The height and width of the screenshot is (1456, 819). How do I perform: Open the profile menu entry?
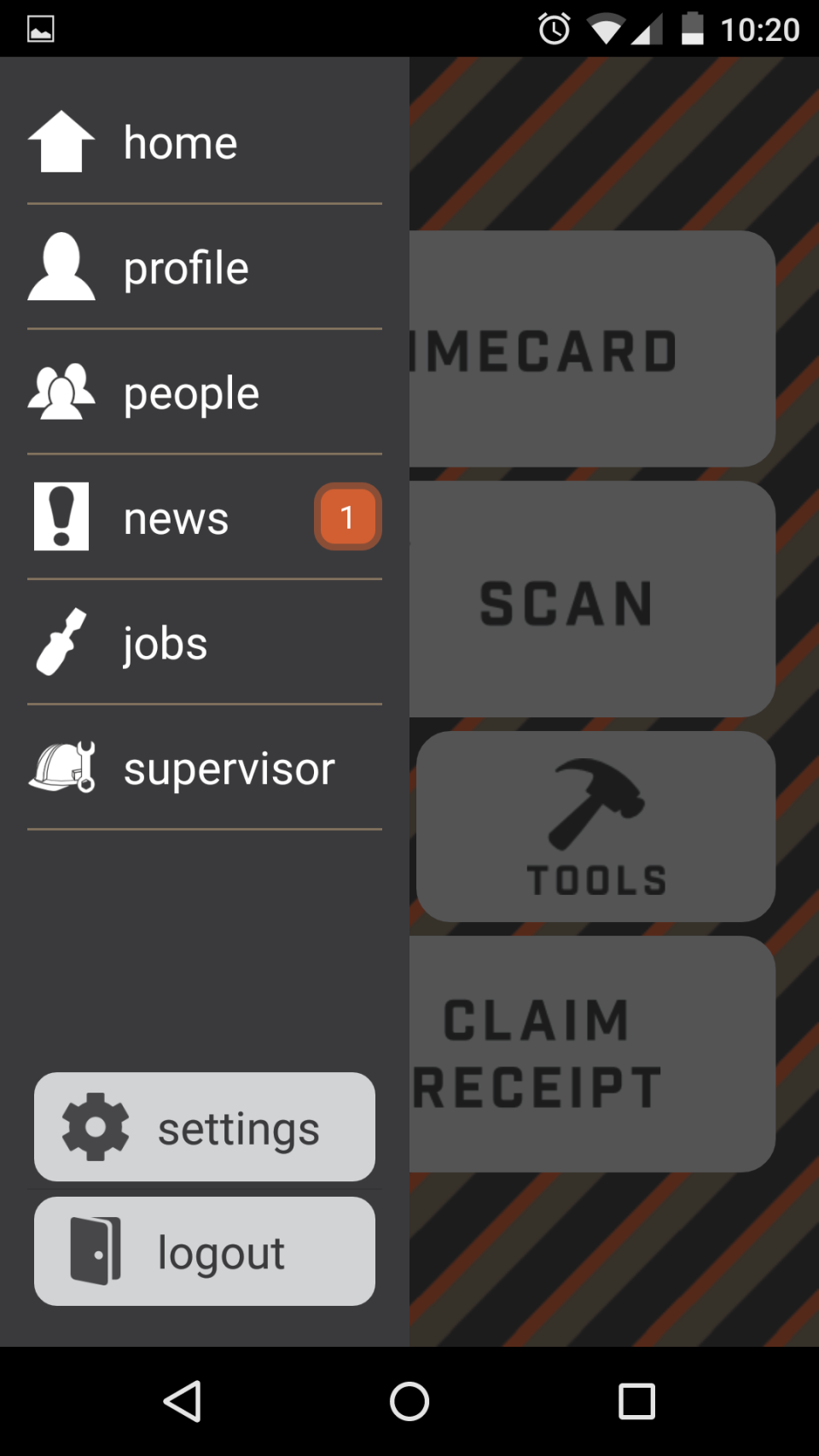tap(186, 267)
